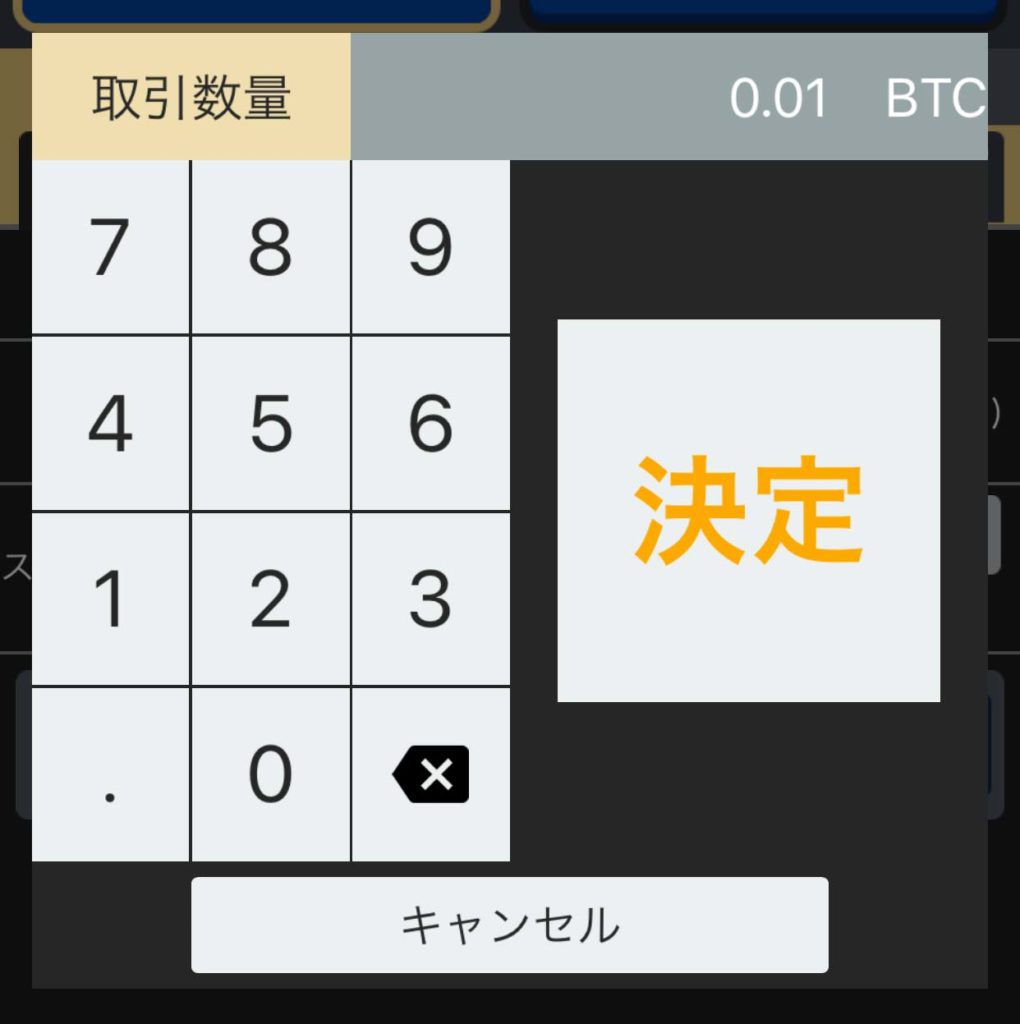Confirm the quantity with 決定
Screen dimensions: 1020x1024
(x=748, y=510)
